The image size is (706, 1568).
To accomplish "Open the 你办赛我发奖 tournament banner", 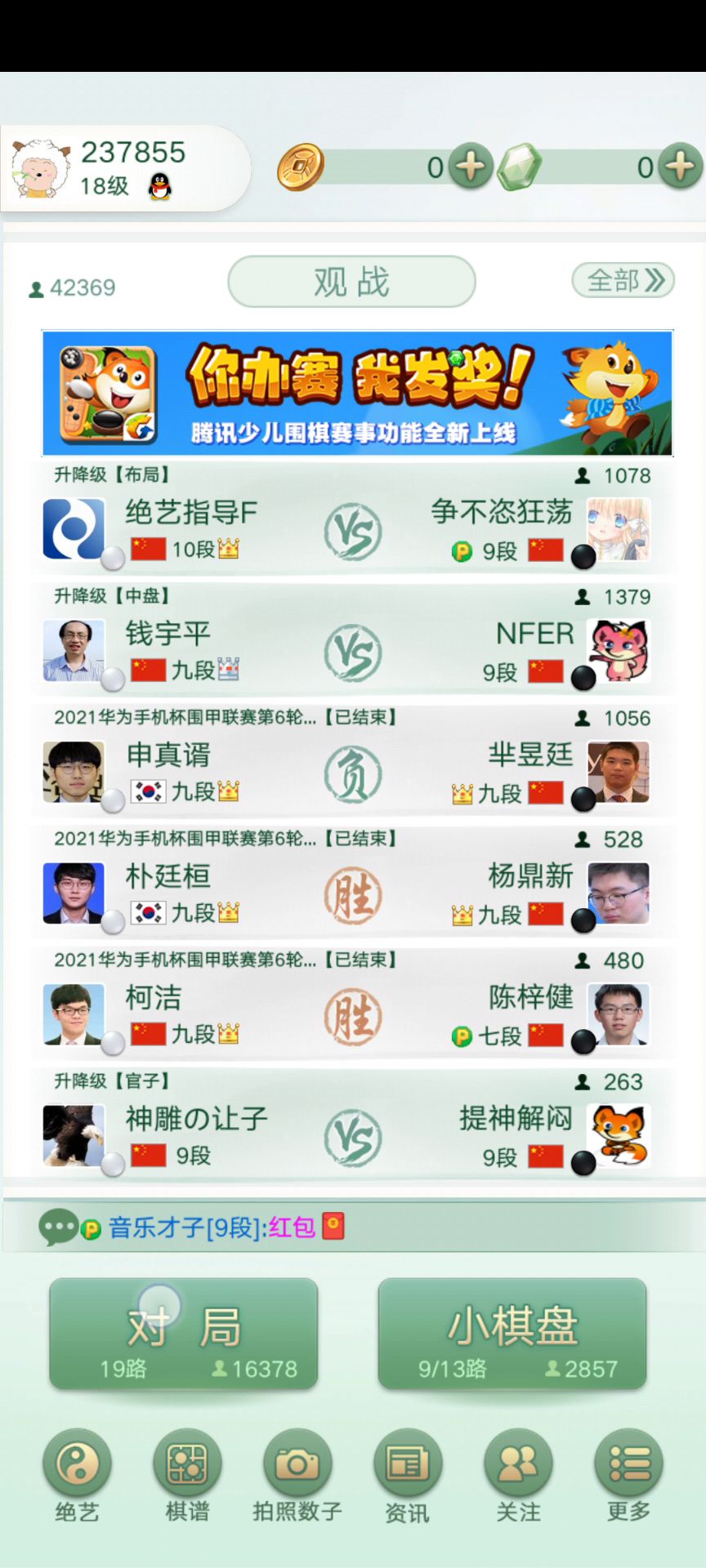I will 357,393.
